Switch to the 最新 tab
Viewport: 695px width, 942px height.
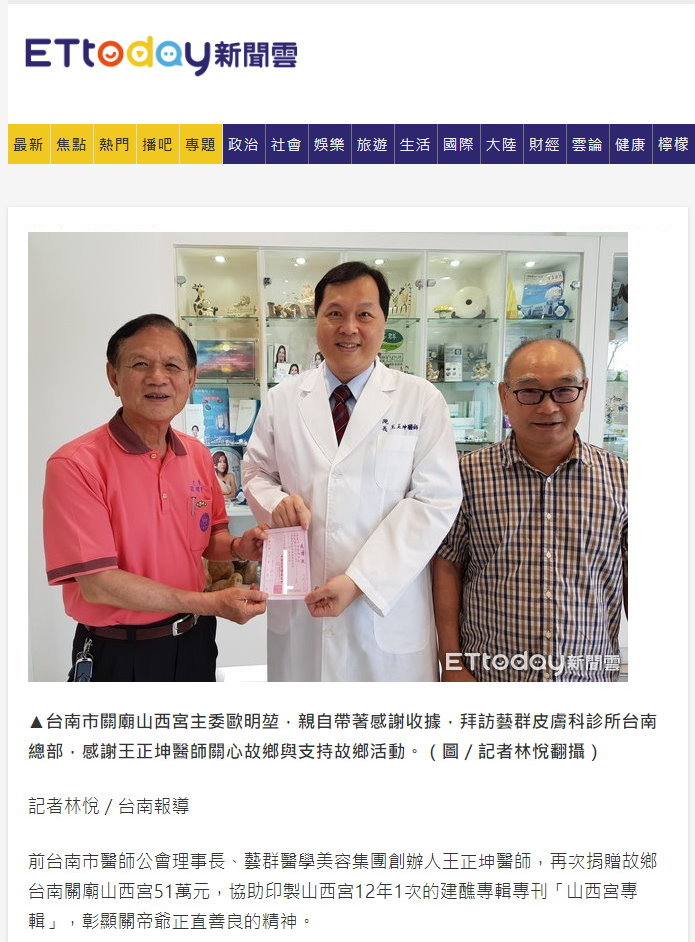pyautogui.click(x=29, y=144)
